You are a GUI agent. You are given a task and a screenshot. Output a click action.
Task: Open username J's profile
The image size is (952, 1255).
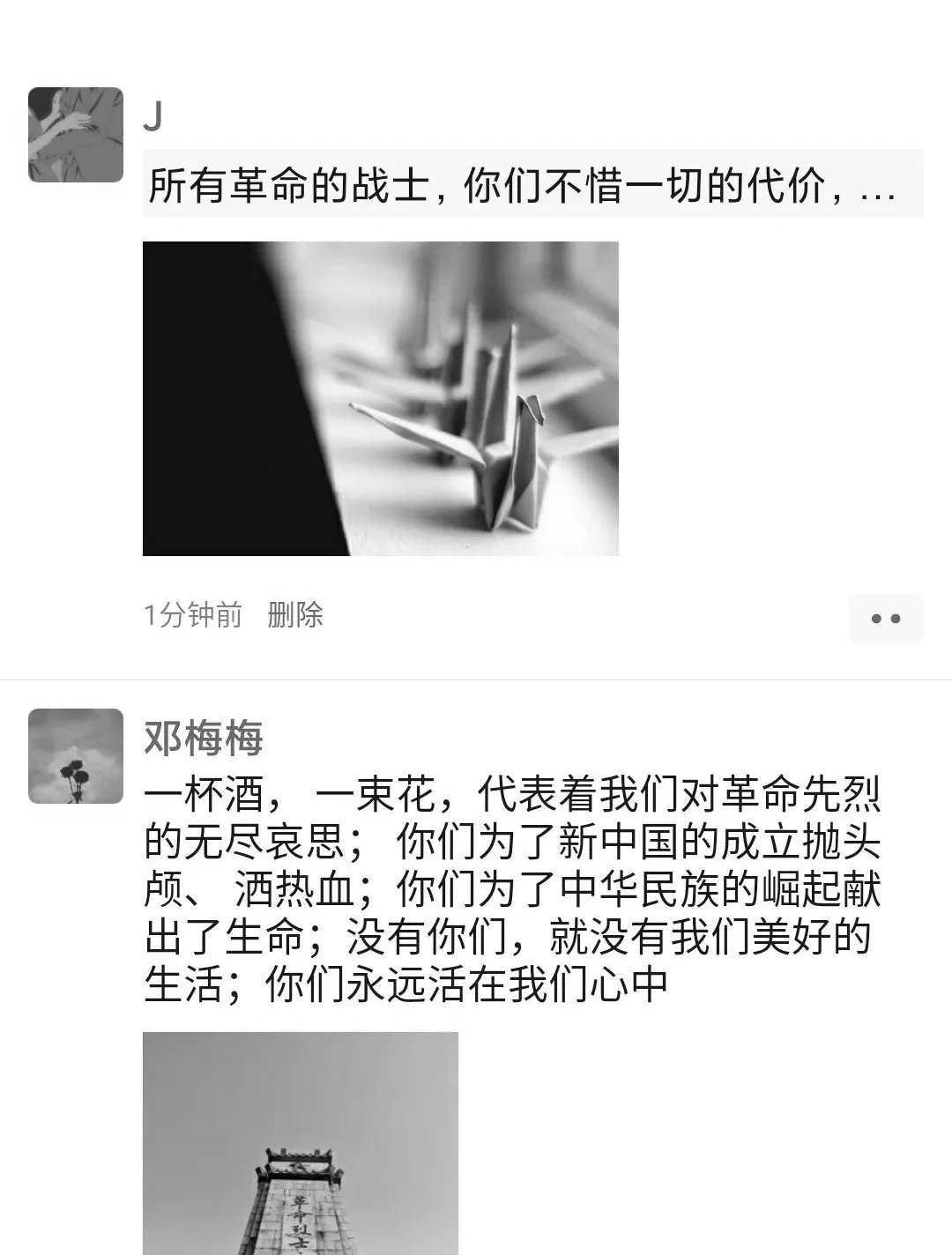pyautogui.click(x=153, y=116)
